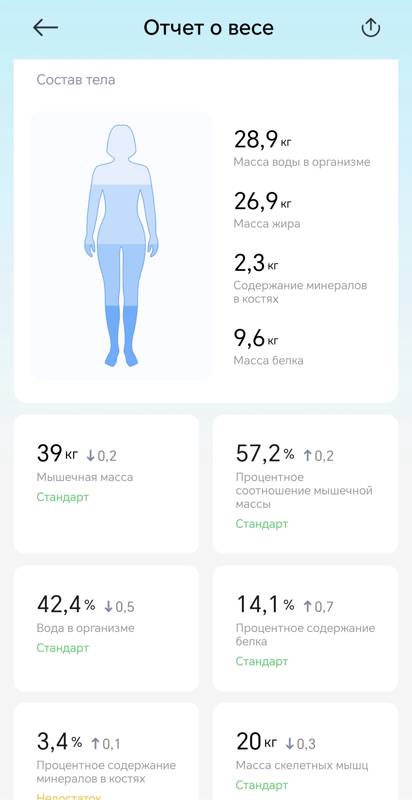This screenshot has height=800, width=412.
Task: Open the Мышечная масса 39 кг card
Action: click(106, 484)
